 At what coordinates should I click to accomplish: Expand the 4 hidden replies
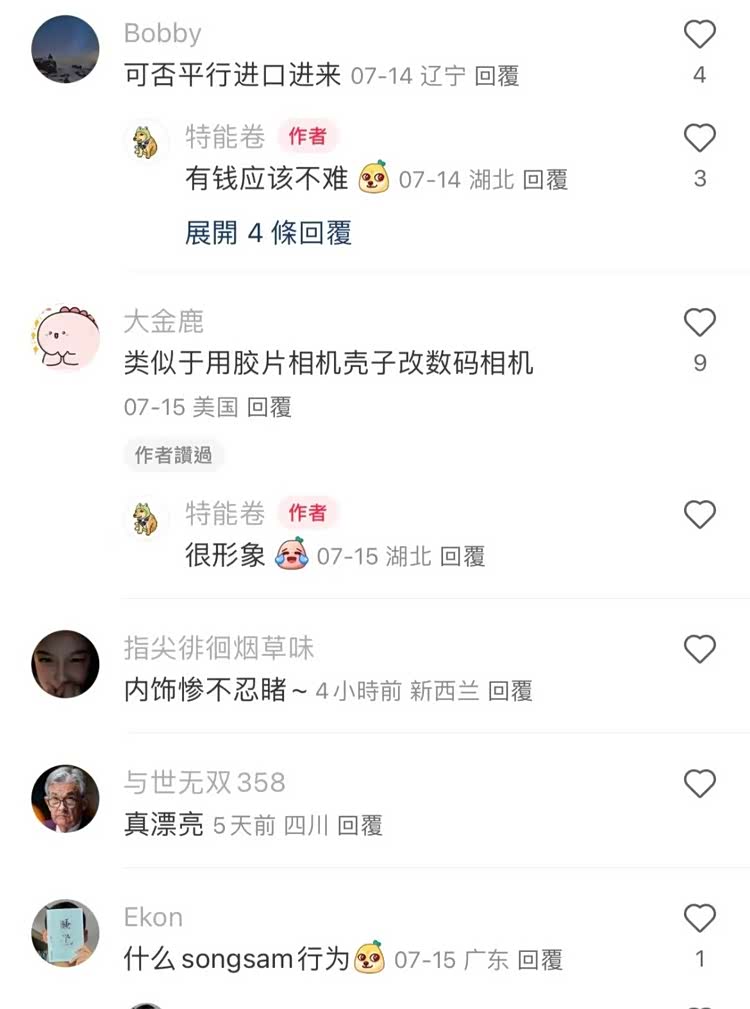[x=268, y=233]
